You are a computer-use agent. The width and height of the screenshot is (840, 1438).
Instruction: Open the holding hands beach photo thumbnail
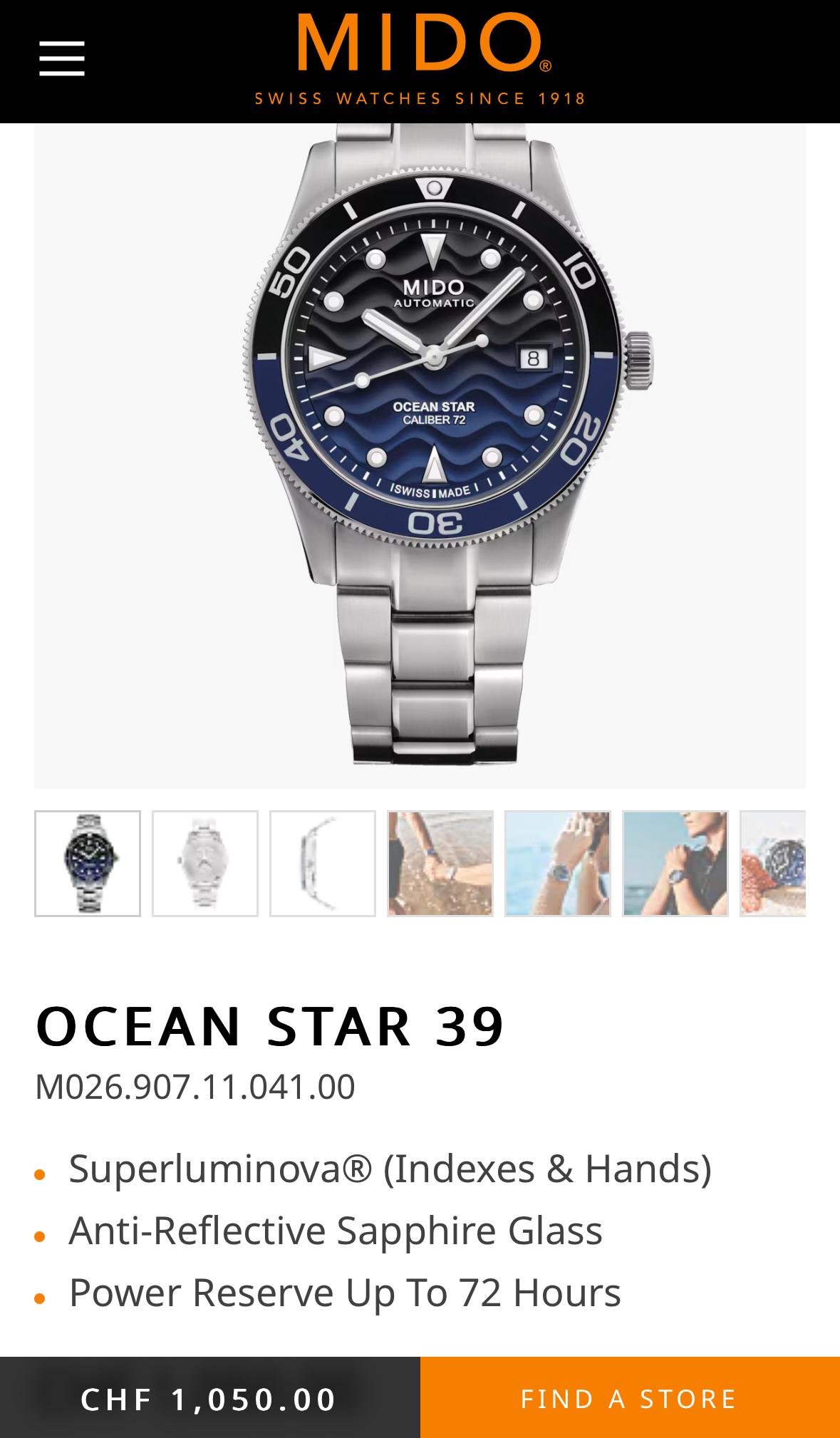(x=440, y=864)
